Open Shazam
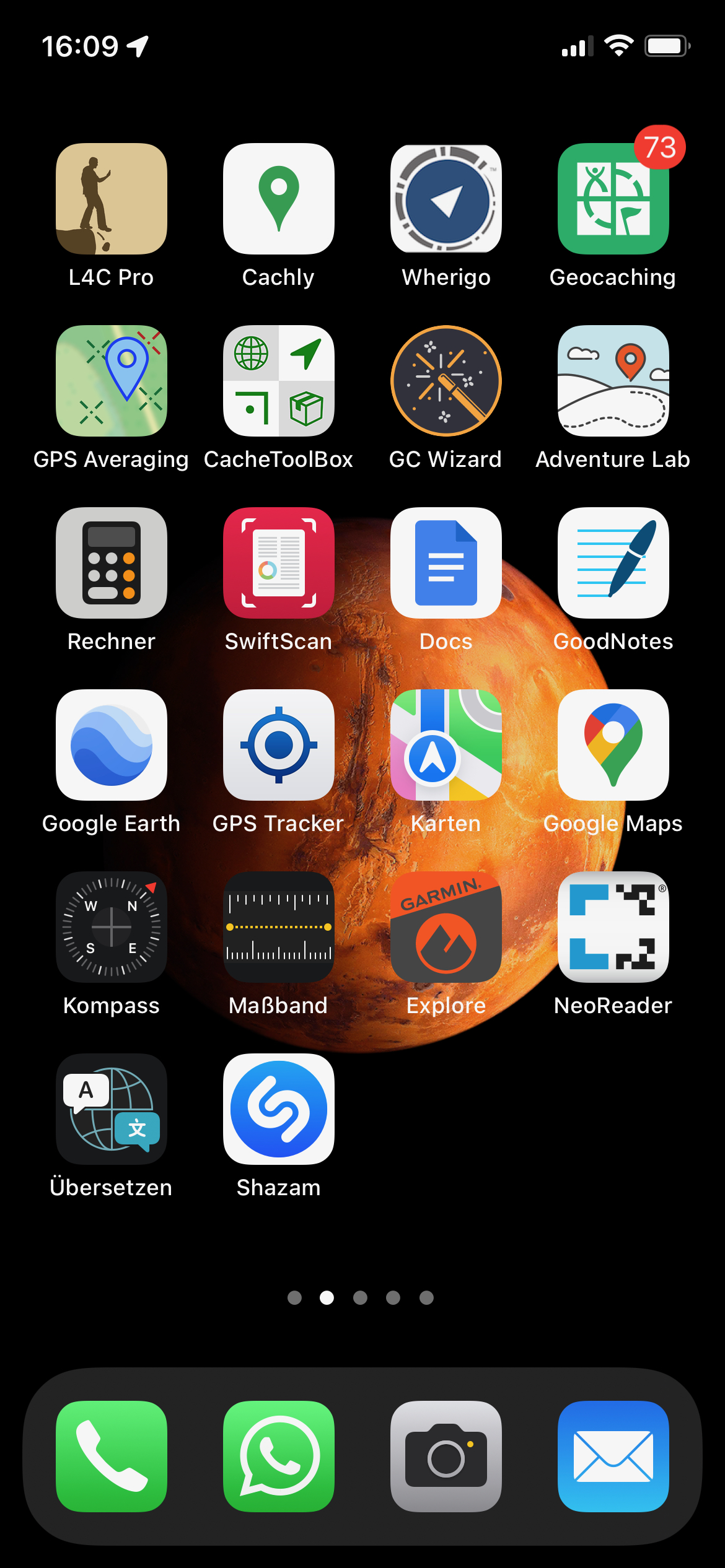This screenshot has width=725, height=1568. click(279, 1109)
